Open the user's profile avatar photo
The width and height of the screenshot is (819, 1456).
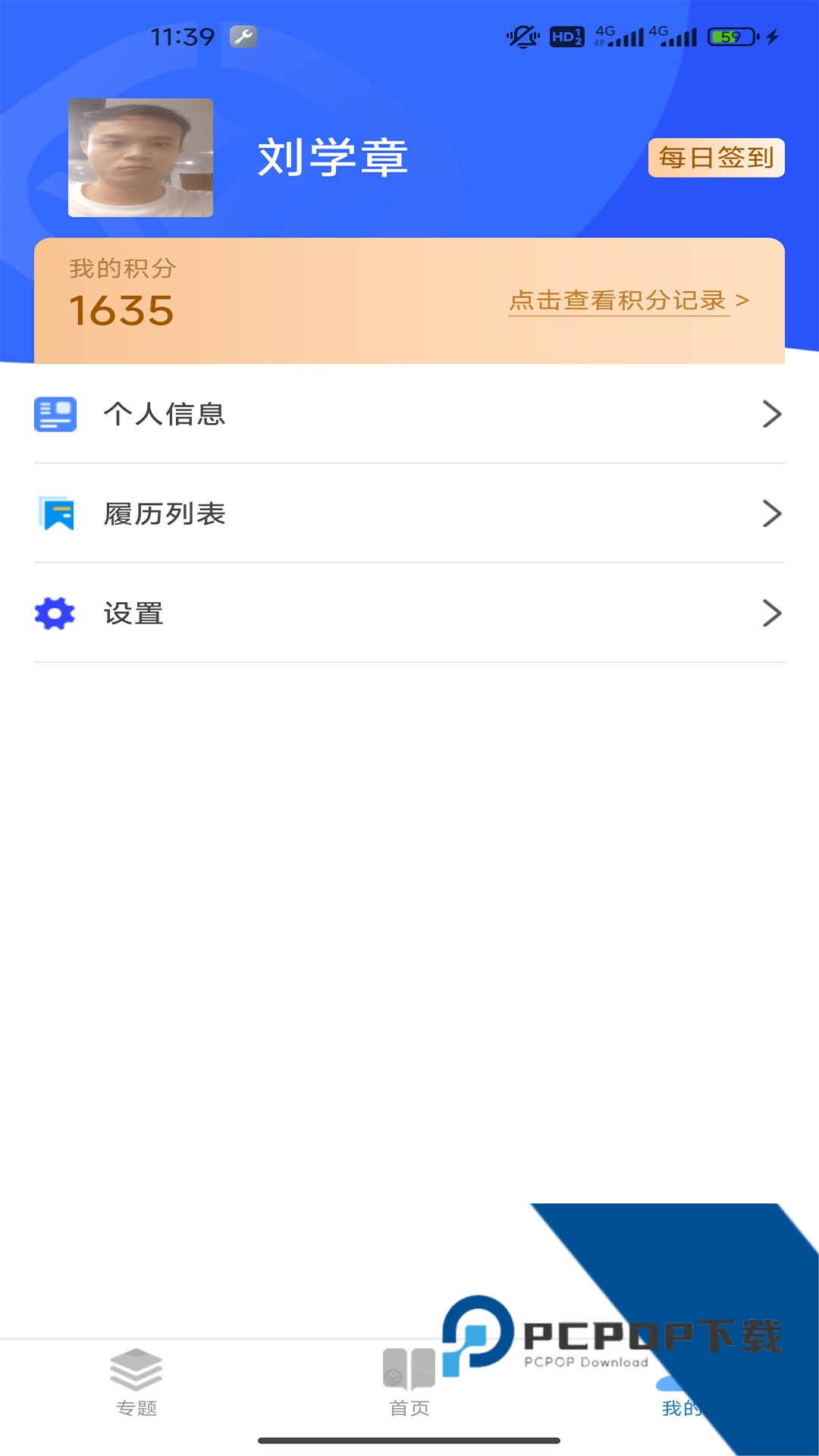coord(141,158)
